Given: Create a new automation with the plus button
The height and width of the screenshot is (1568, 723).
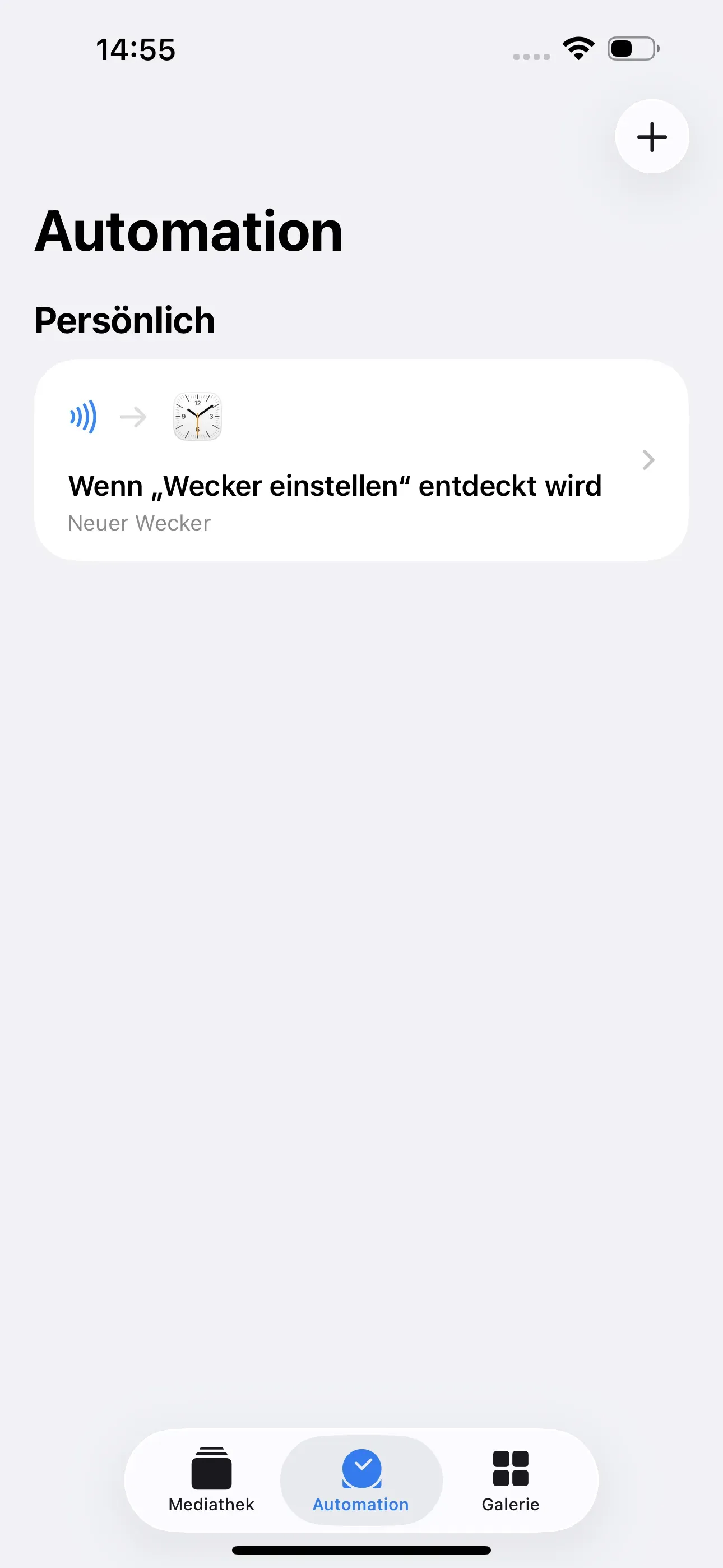Looking at the screenshot, I should point(651,136).
